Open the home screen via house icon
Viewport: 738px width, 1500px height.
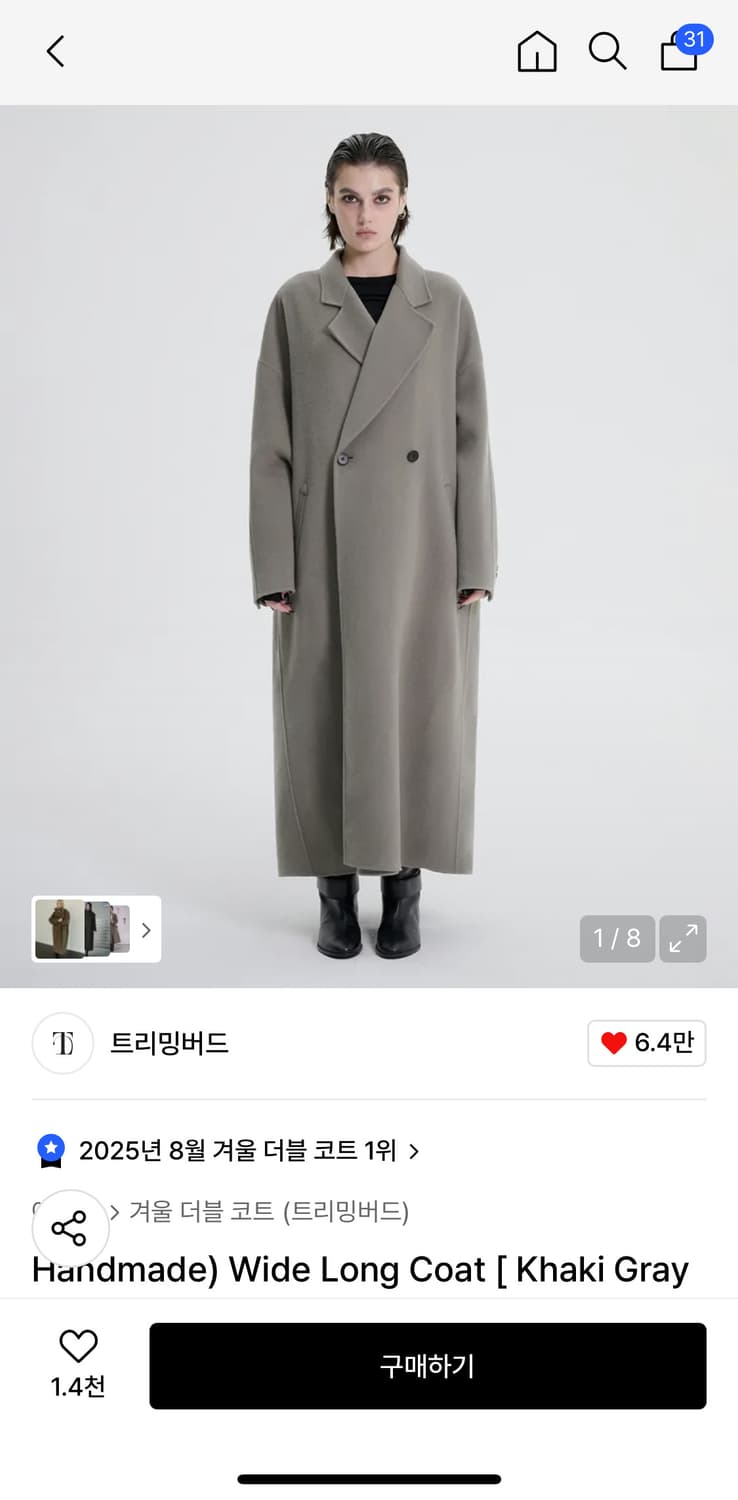537,51
